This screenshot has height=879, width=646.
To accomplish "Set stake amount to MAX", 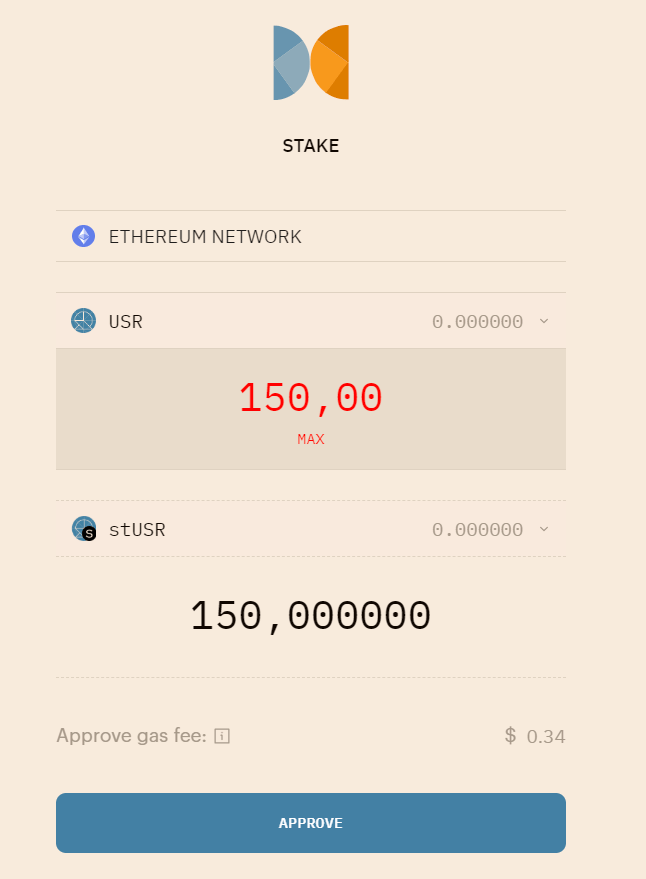I will 310,439.
